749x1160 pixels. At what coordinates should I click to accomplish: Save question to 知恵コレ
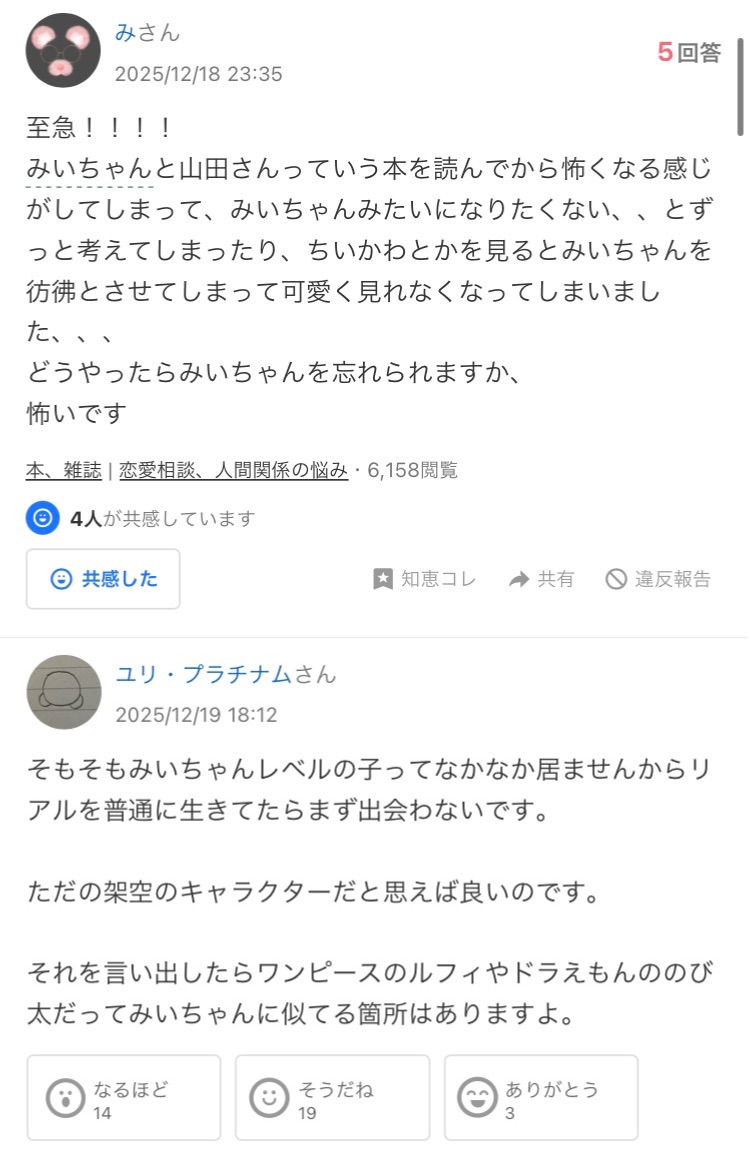click(x=424, y=579)
